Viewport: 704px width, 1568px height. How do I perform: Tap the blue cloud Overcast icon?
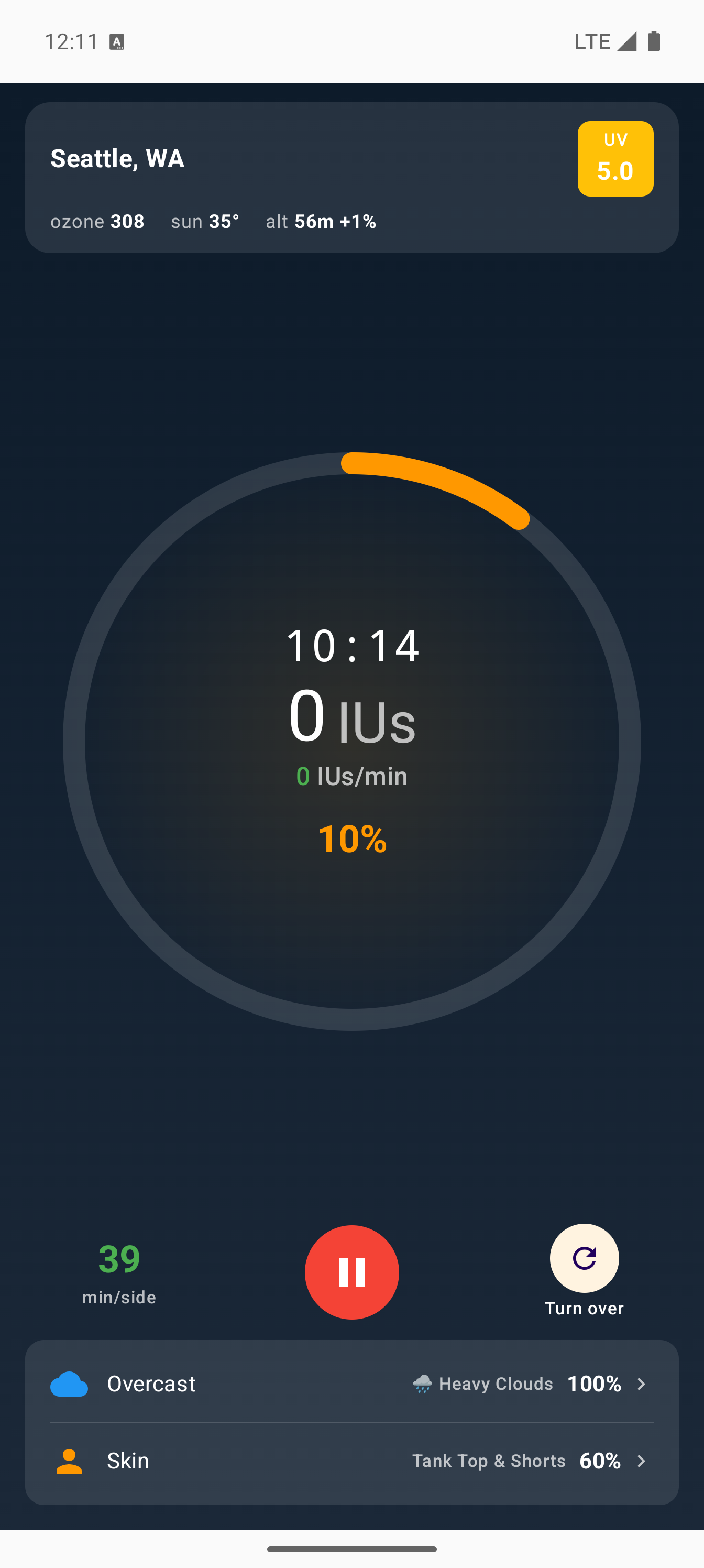tap(69, 1383)
